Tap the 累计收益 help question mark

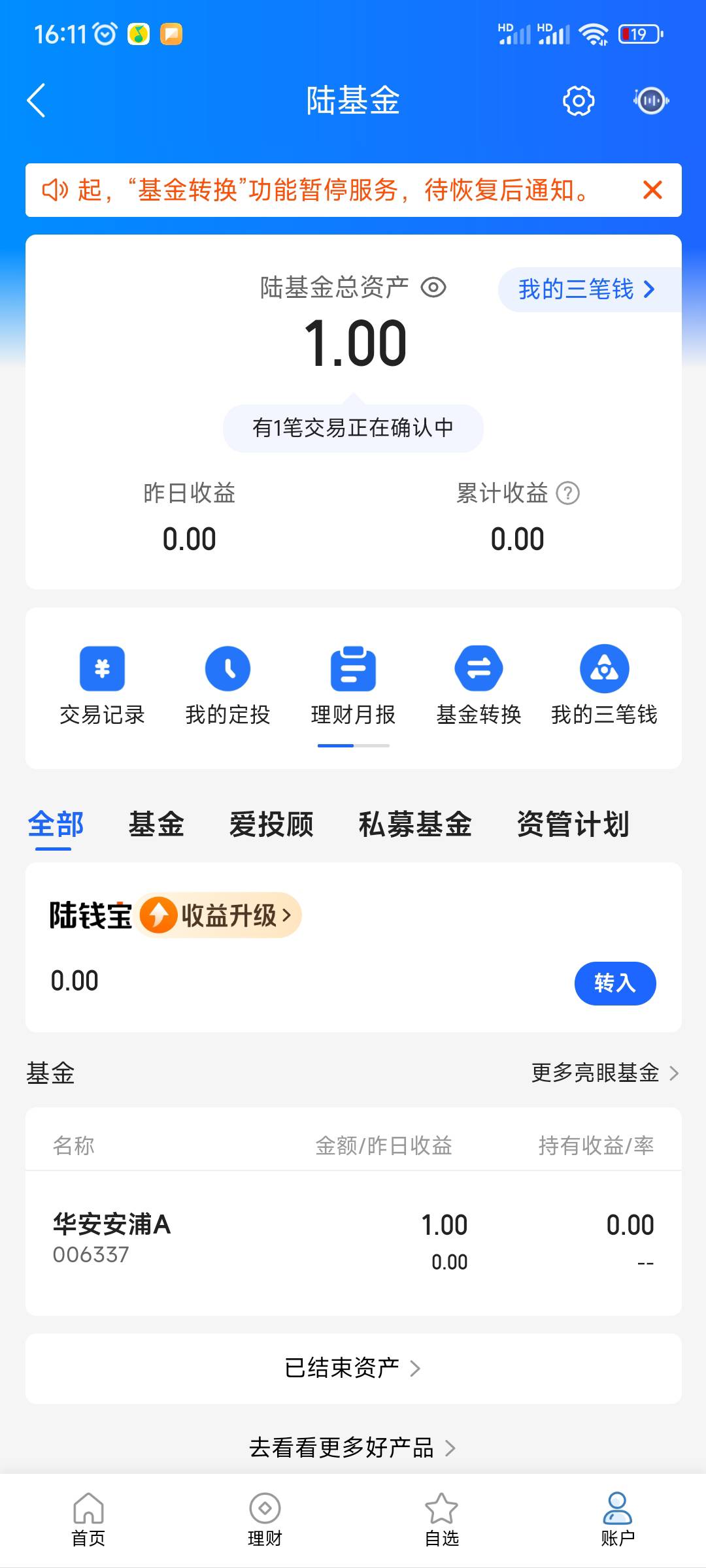[567, 493]
